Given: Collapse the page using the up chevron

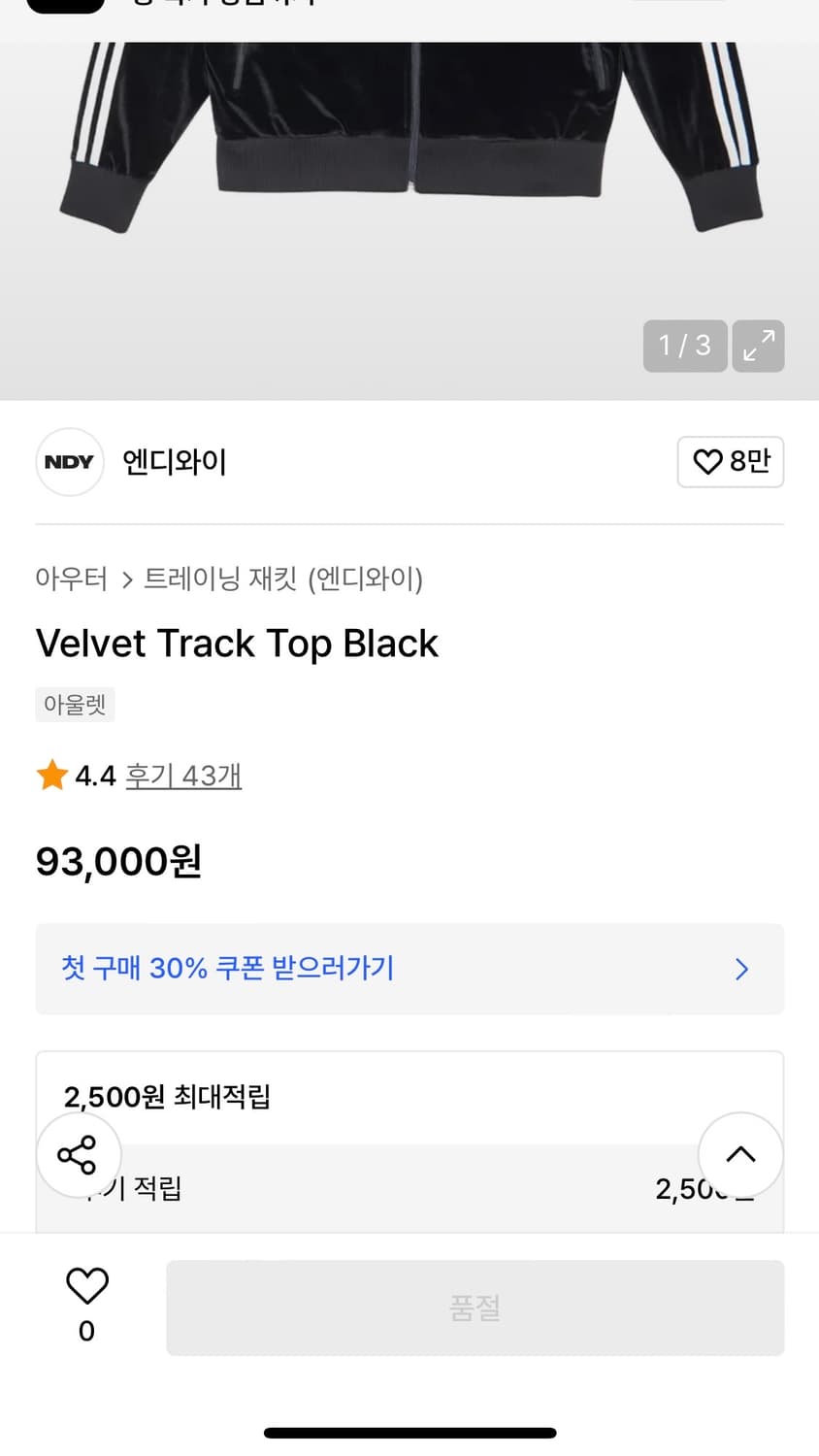Looking at the screenshot, I should point(740,1155).
